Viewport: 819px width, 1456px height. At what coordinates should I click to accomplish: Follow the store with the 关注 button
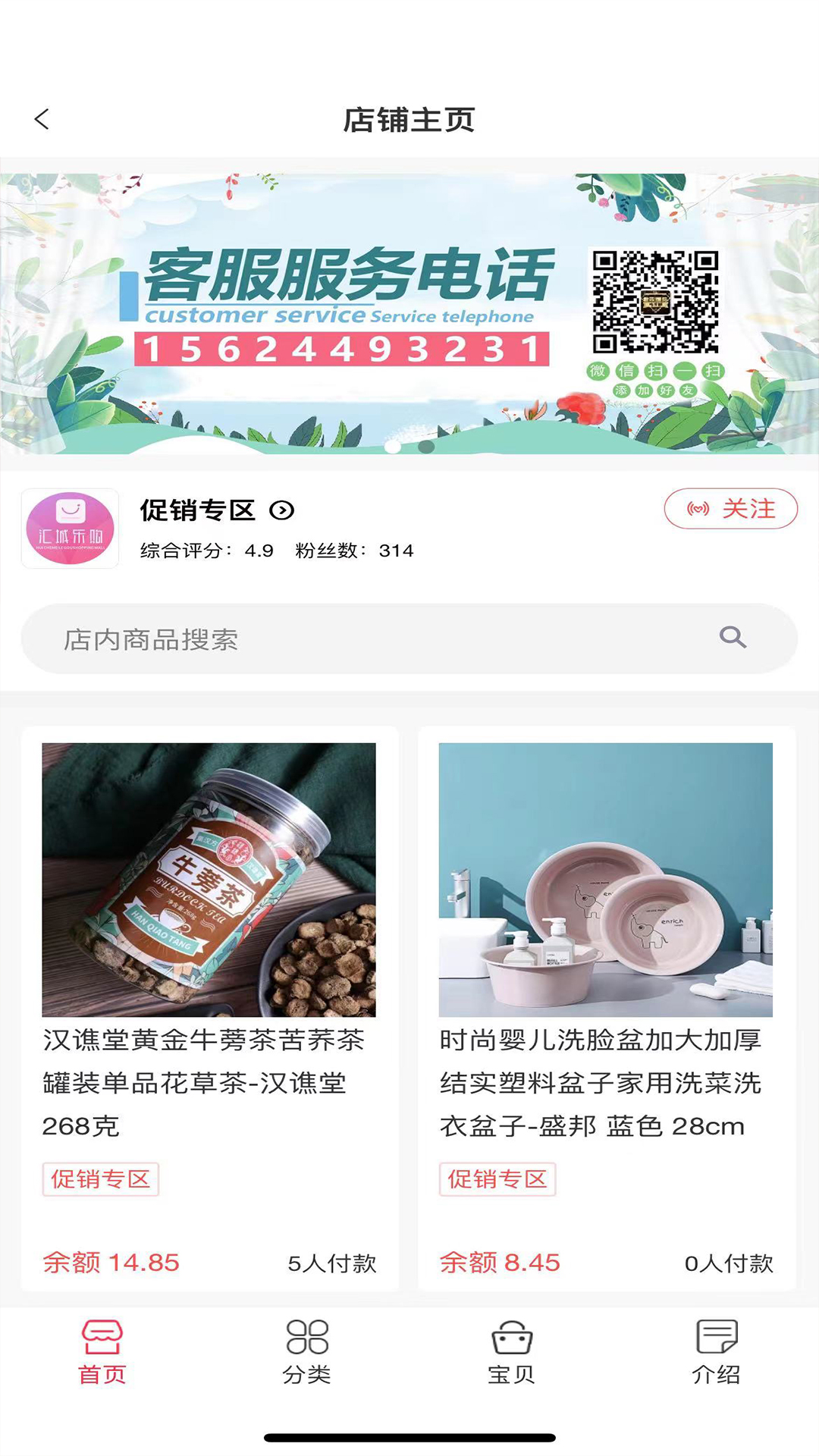(730, 509)
